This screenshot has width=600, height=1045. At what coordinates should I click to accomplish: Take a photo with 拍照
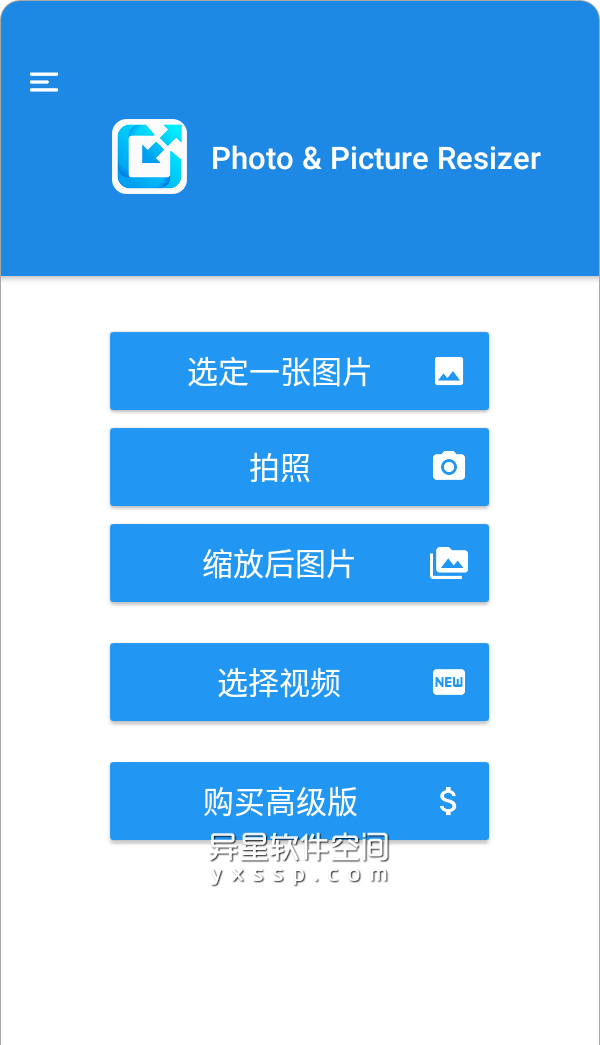point(299,467)
